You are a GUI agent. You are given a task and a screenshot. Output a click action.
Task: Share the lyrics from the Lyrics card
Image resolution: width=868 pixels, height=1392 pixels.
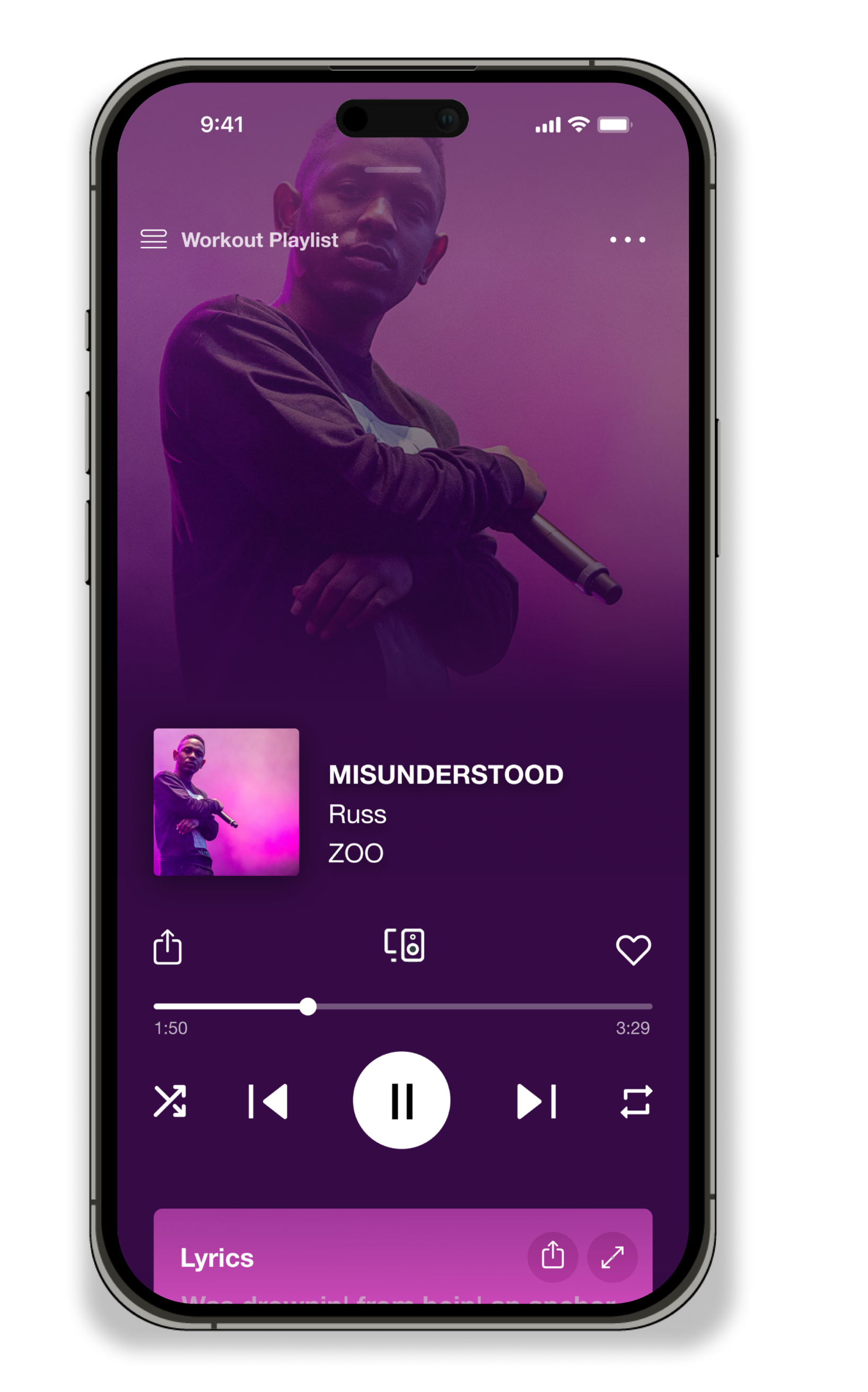[553, 1256]
